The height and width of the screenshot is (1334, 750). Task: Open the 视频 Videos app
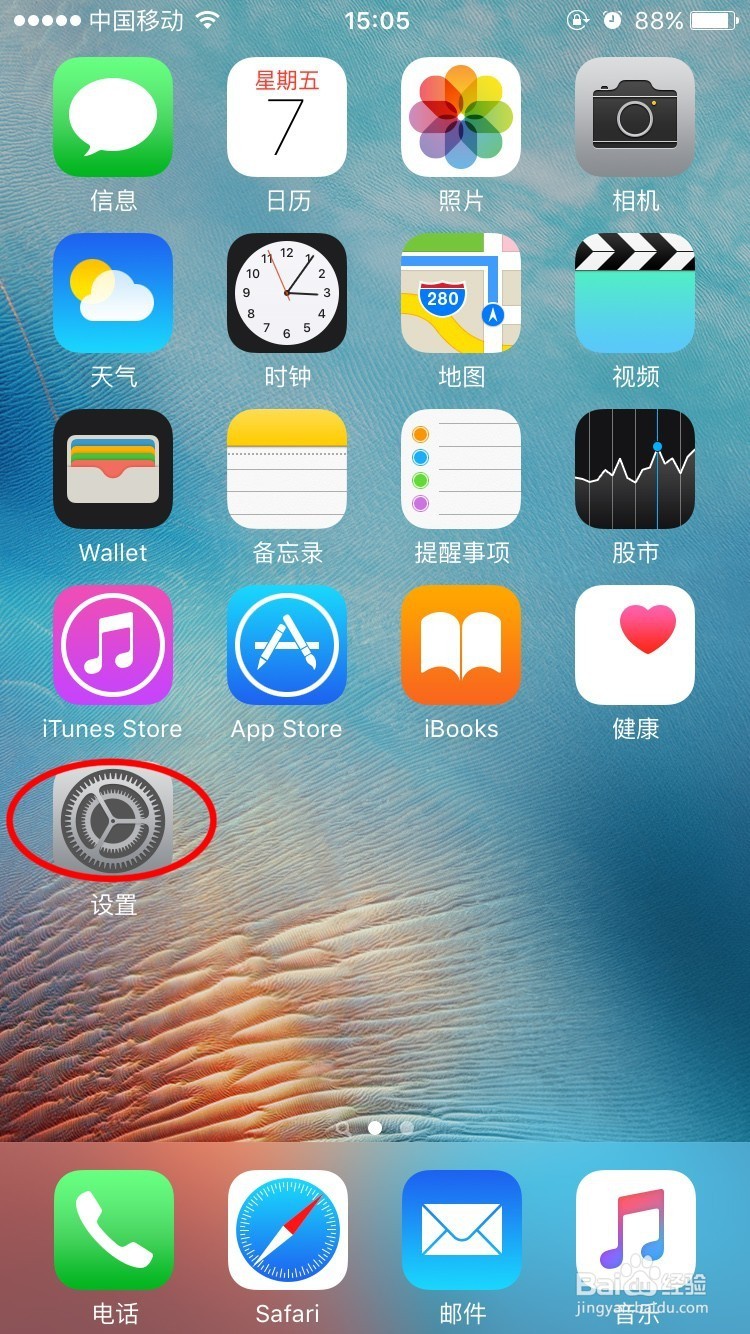click(635, 293)
